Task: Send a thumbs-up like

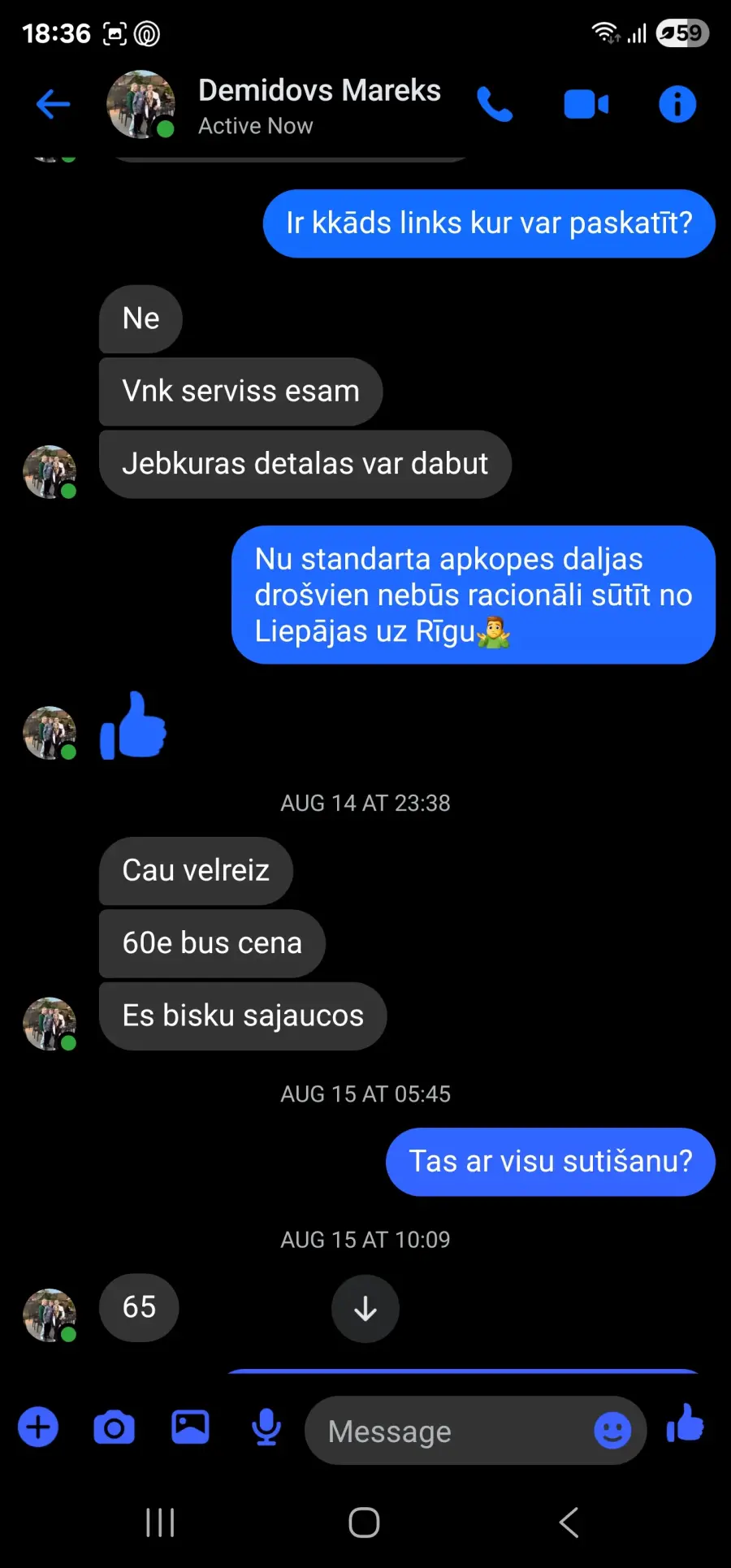Action: [x=686, y=1423]
